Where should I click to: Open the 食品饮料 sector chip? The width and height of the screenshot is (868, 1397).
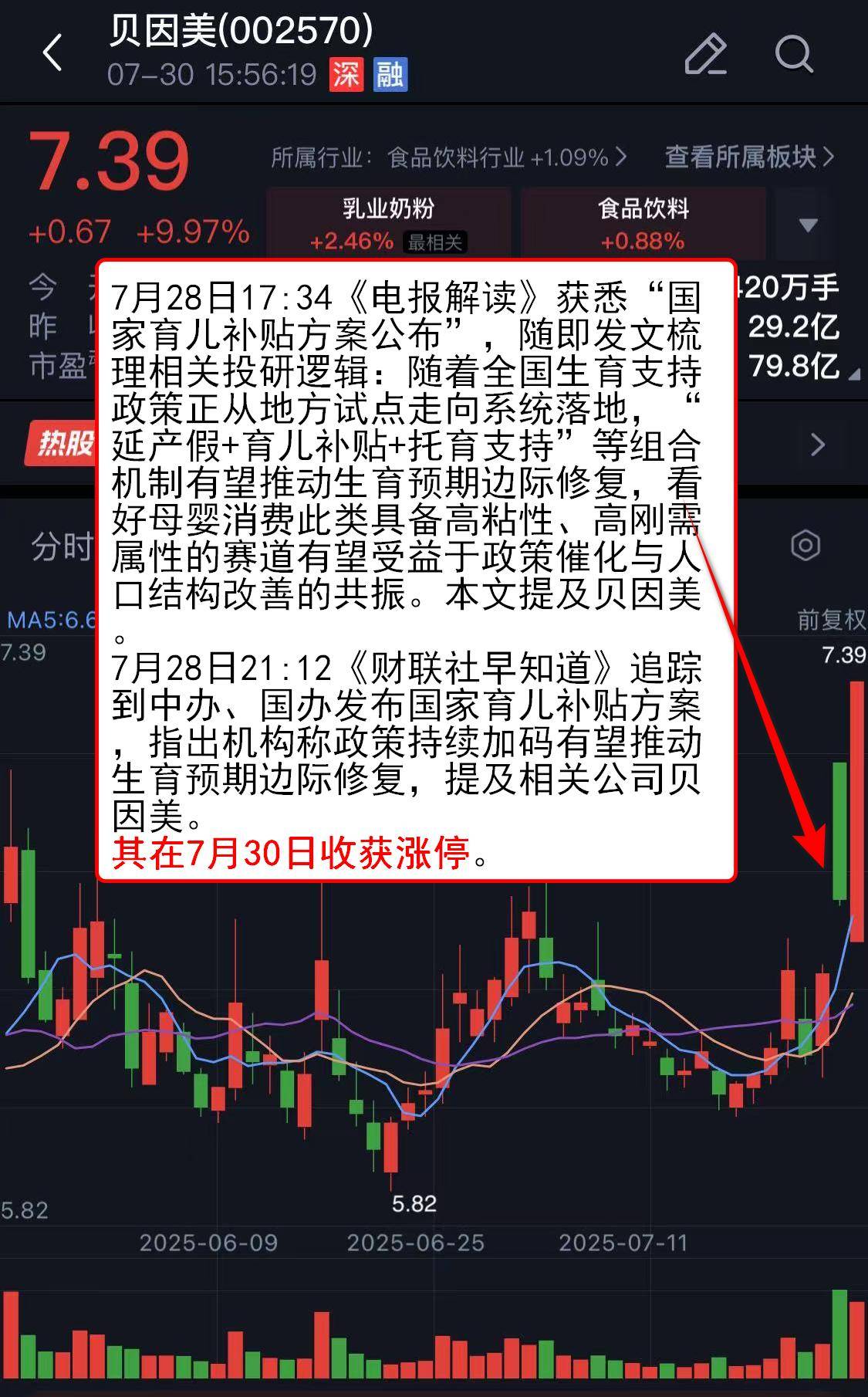tap(643, 223)
